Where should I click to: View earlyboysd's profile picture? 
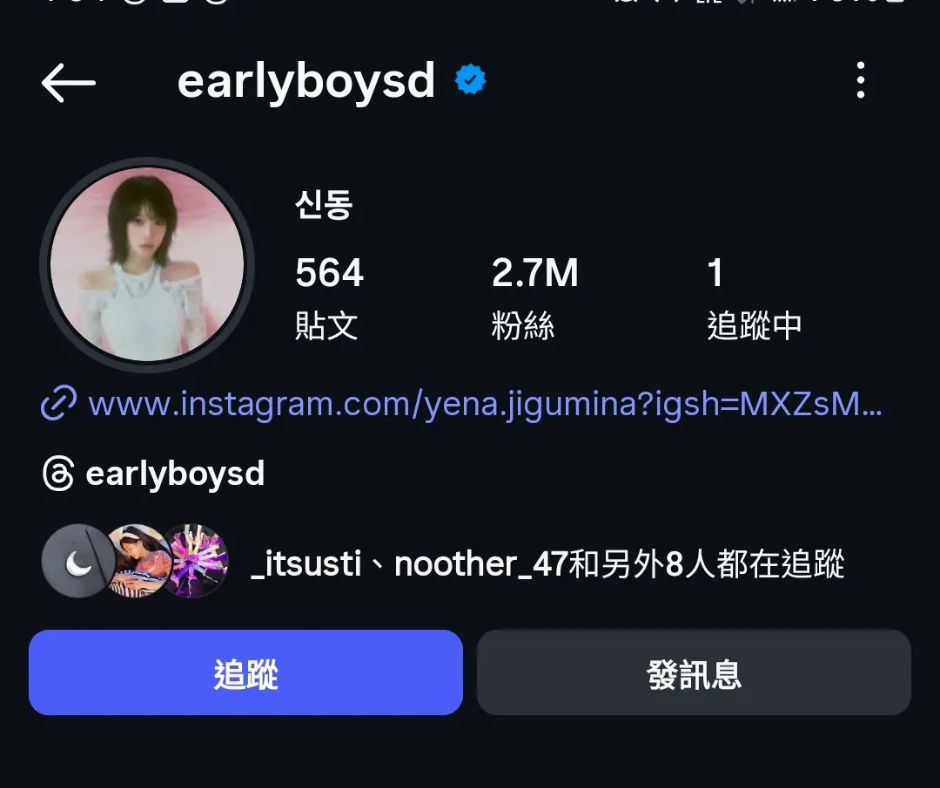coord(147,265)
